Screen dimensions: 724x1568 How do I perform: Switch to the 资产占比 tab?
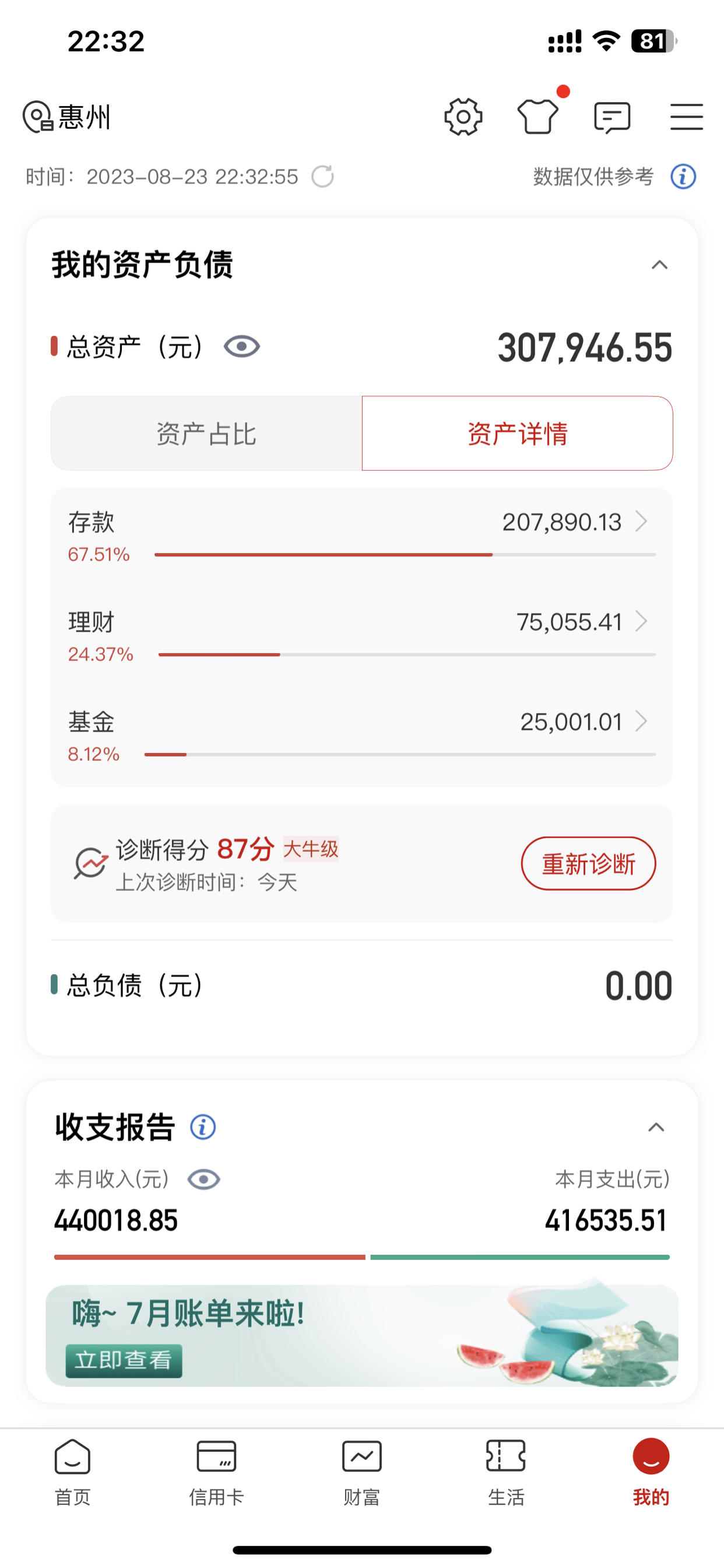(x=206, y=433)
